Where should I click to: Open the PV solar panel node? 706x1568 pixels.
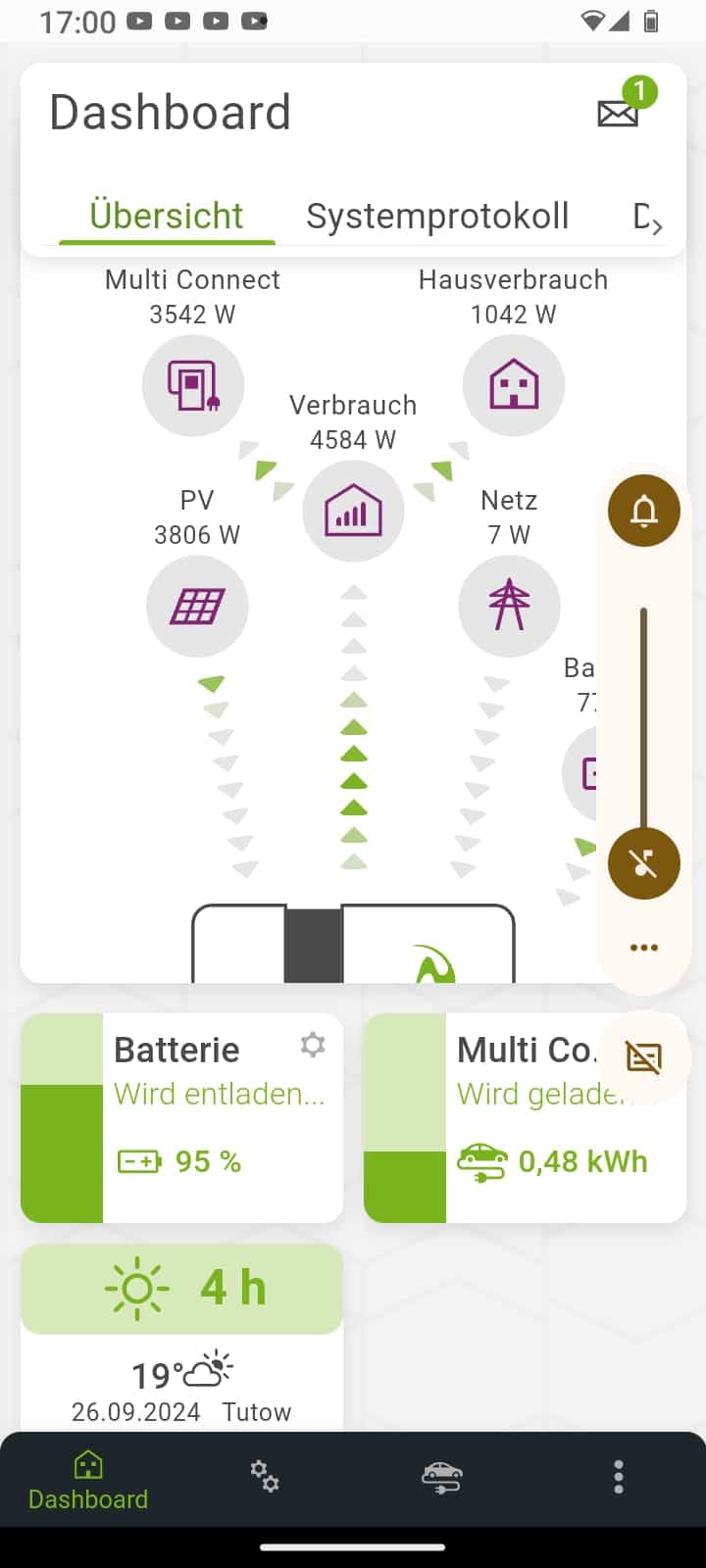(x=197, y=606)
